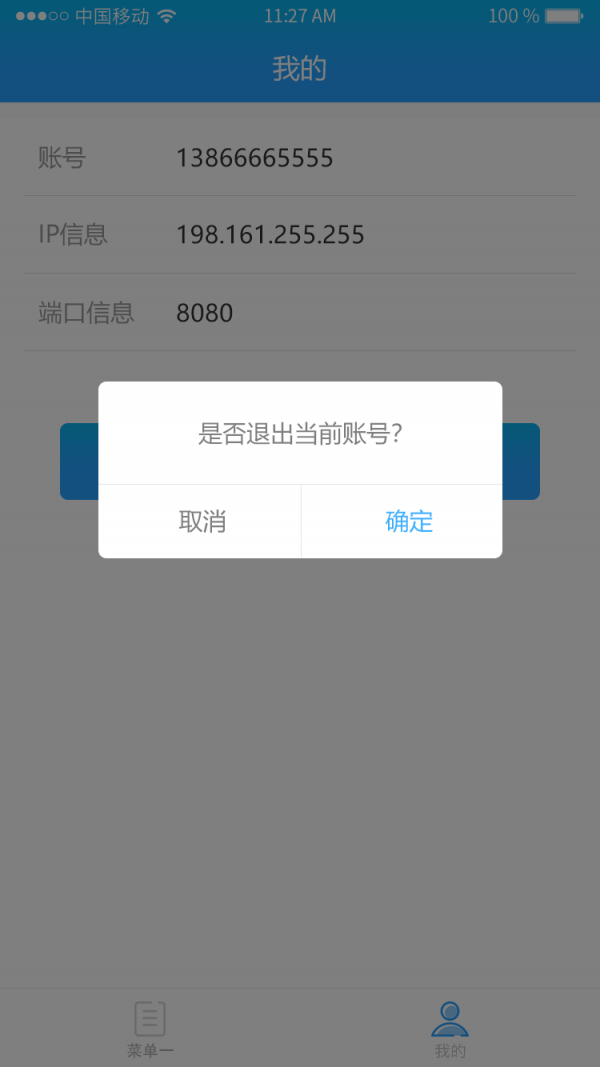
Task: Confirm logout with 确定
Action: coord(408,521)
